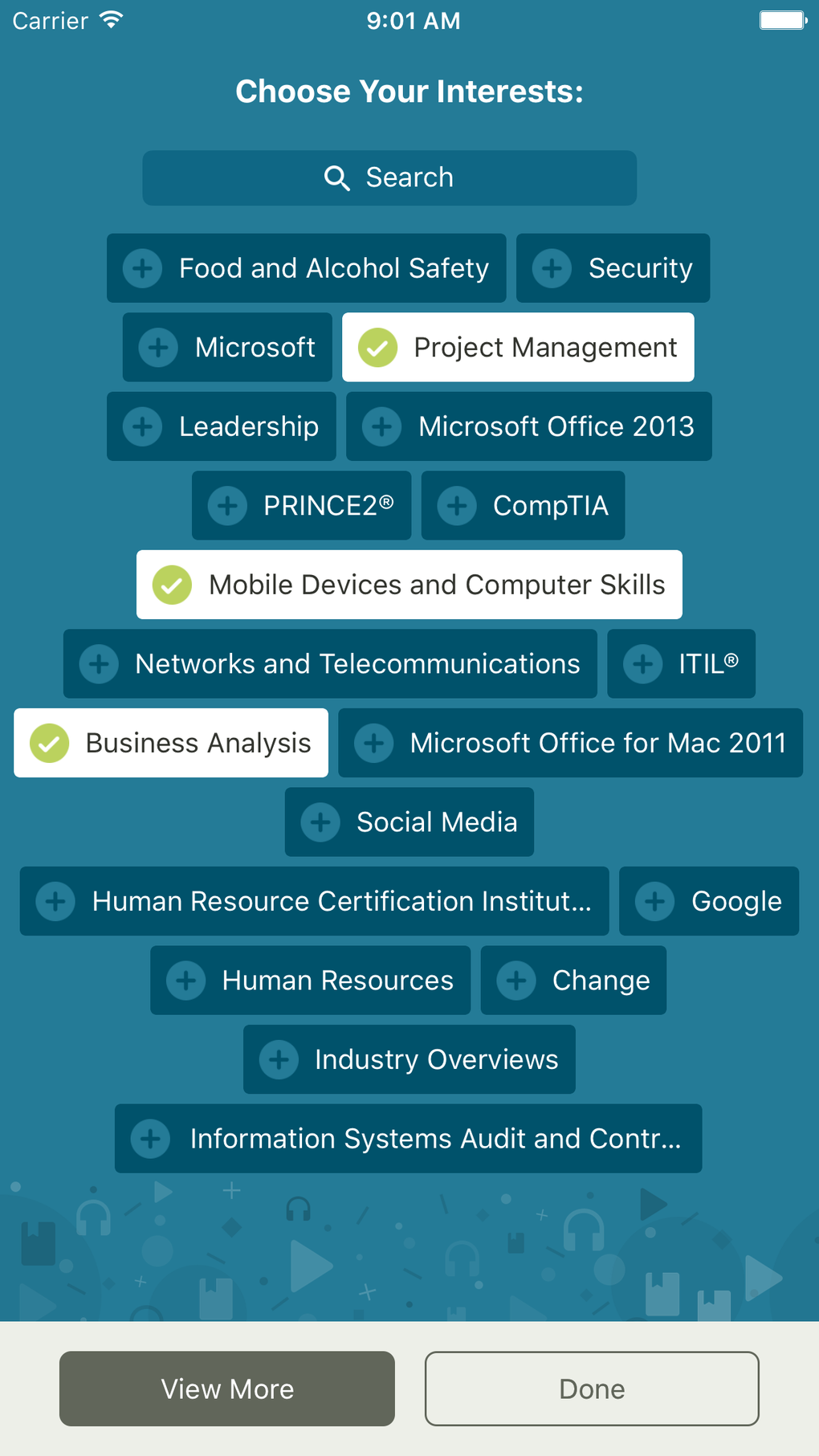Add the ITIL interest
819x1456 pixels.
(x=681, y=663)
